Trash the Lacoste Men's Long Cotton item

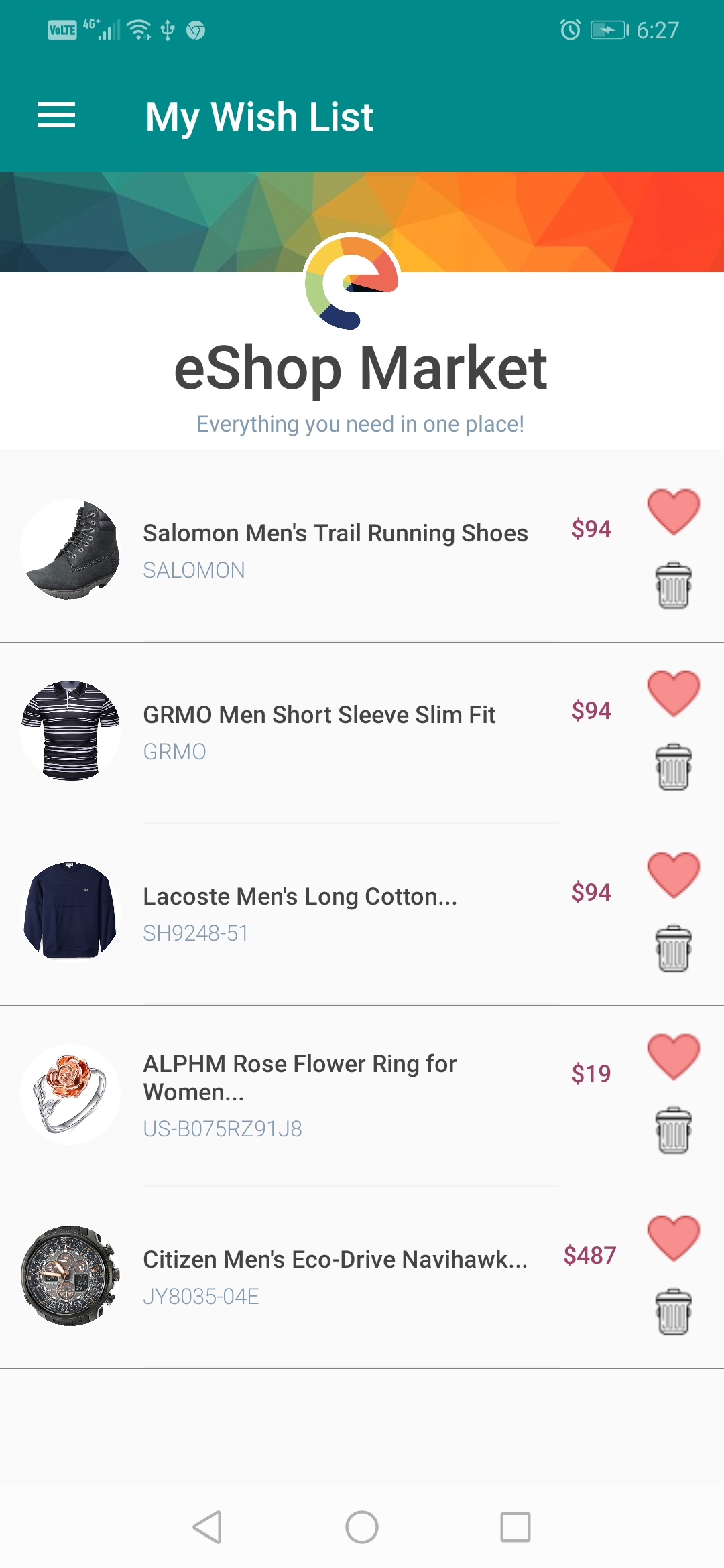pyautogui.click(x=673, y=949)
